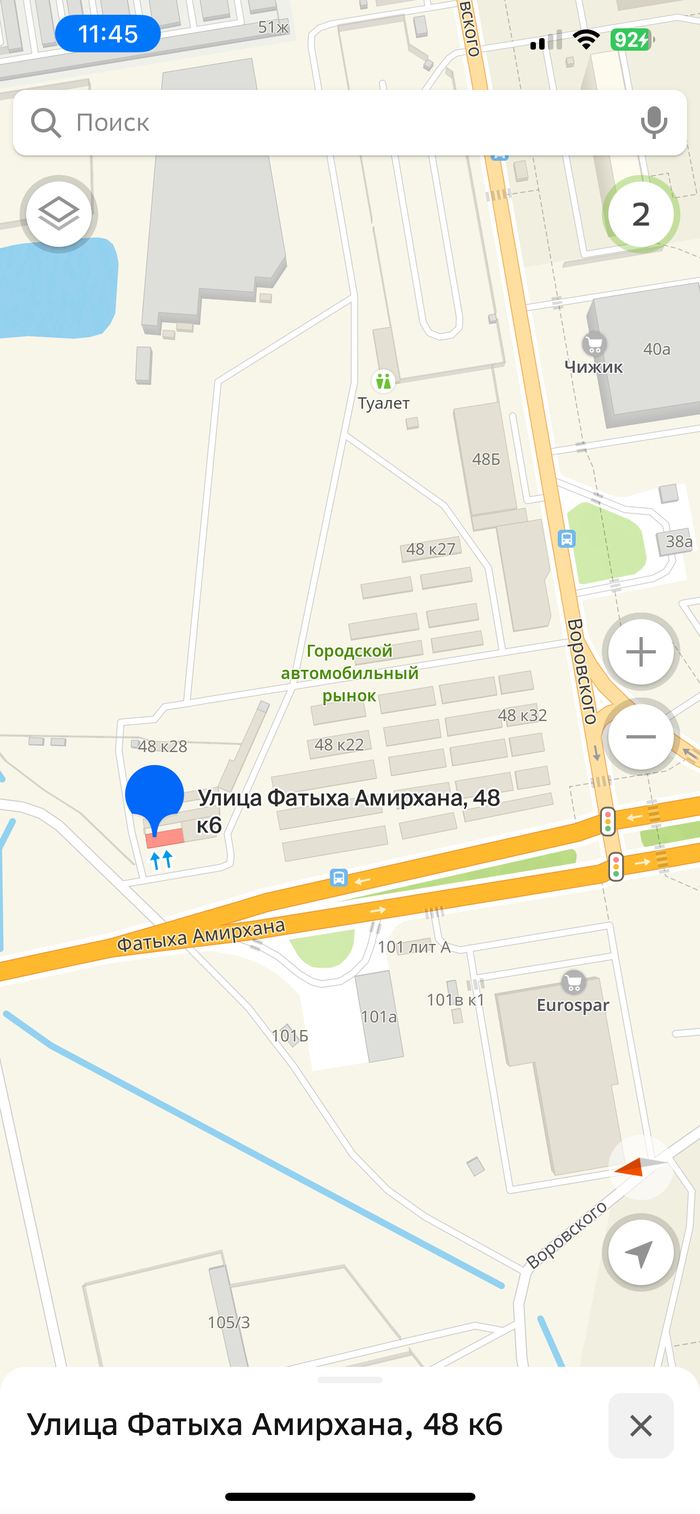Select the Чижик store marker
This screenshot has height=1514, width=700.
594,345
